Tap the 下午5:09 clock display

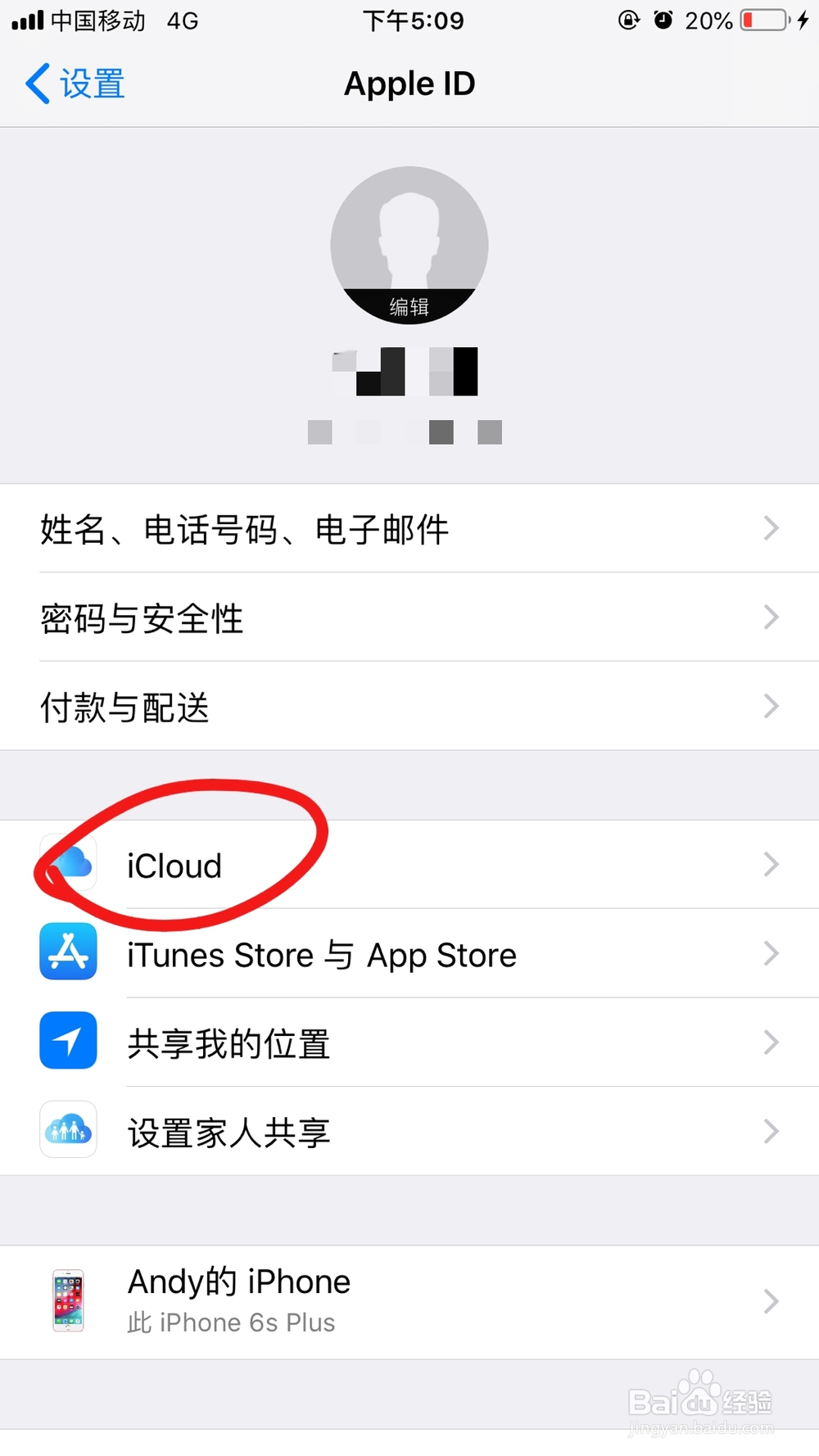click(x=414, y=20)
